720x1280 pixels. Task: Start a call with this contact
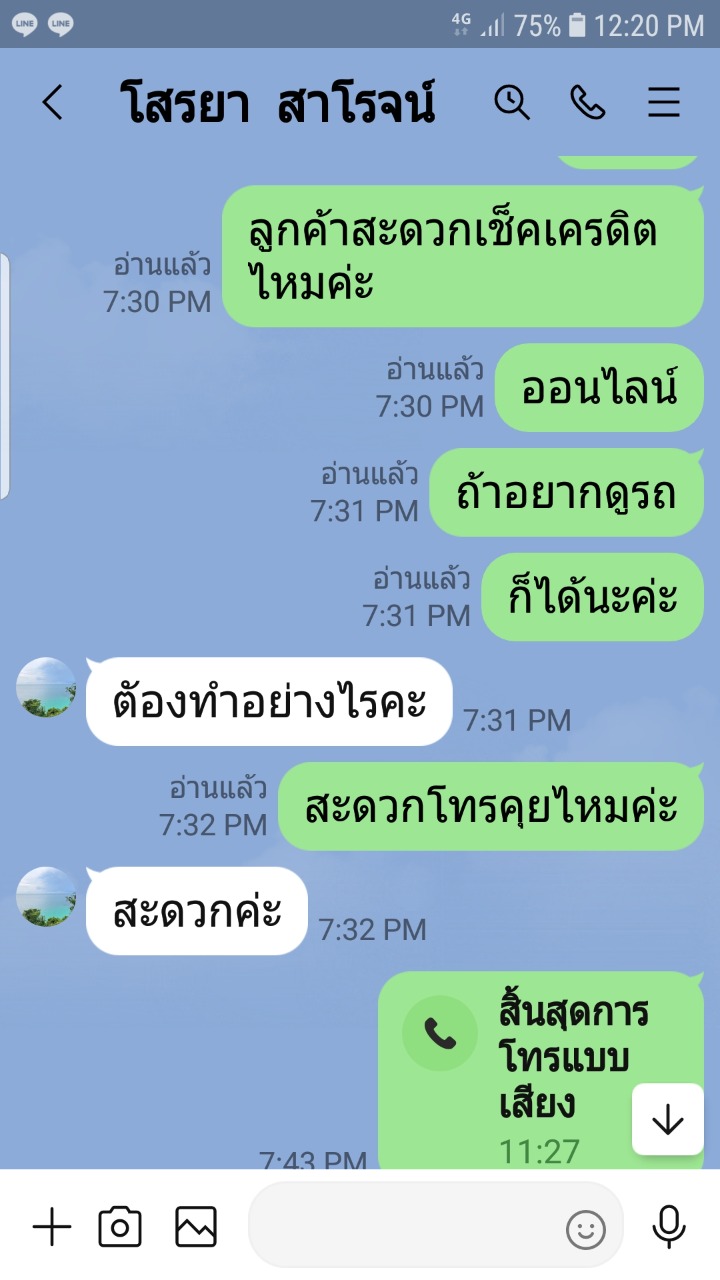tap(587, 102)
